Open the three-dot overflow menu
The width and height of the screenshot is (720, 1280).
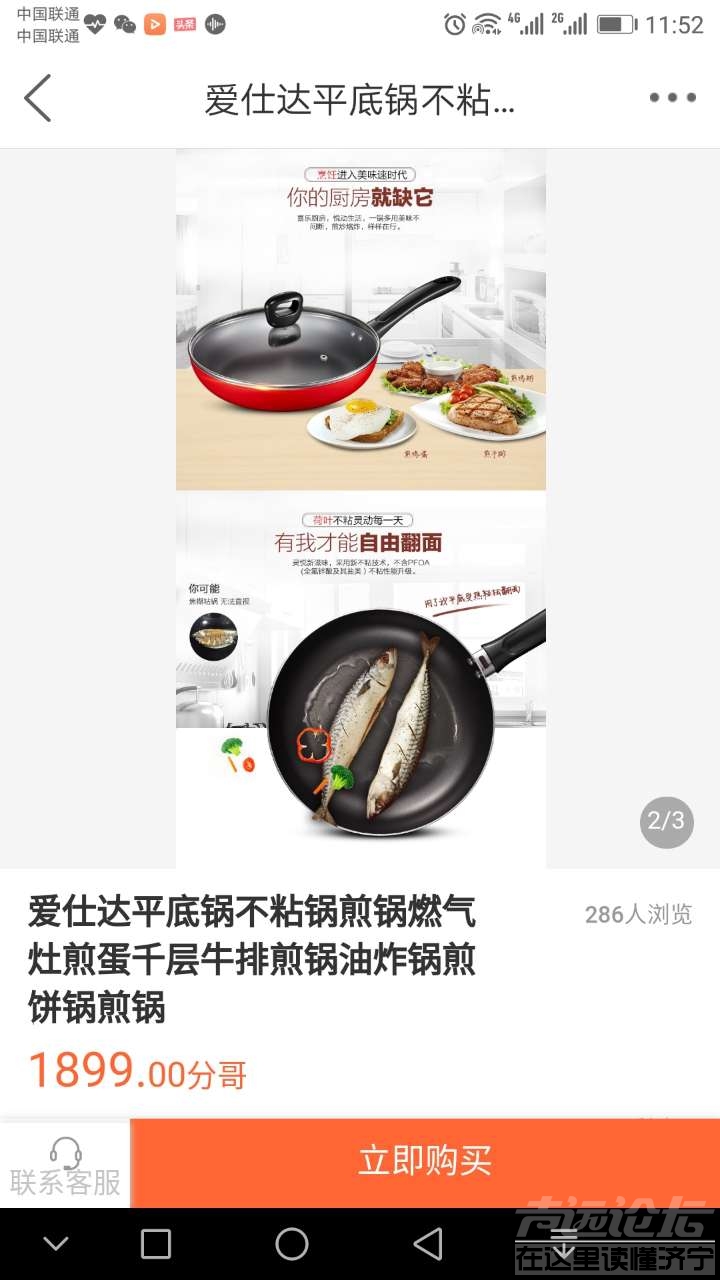(x=672, y=98)
